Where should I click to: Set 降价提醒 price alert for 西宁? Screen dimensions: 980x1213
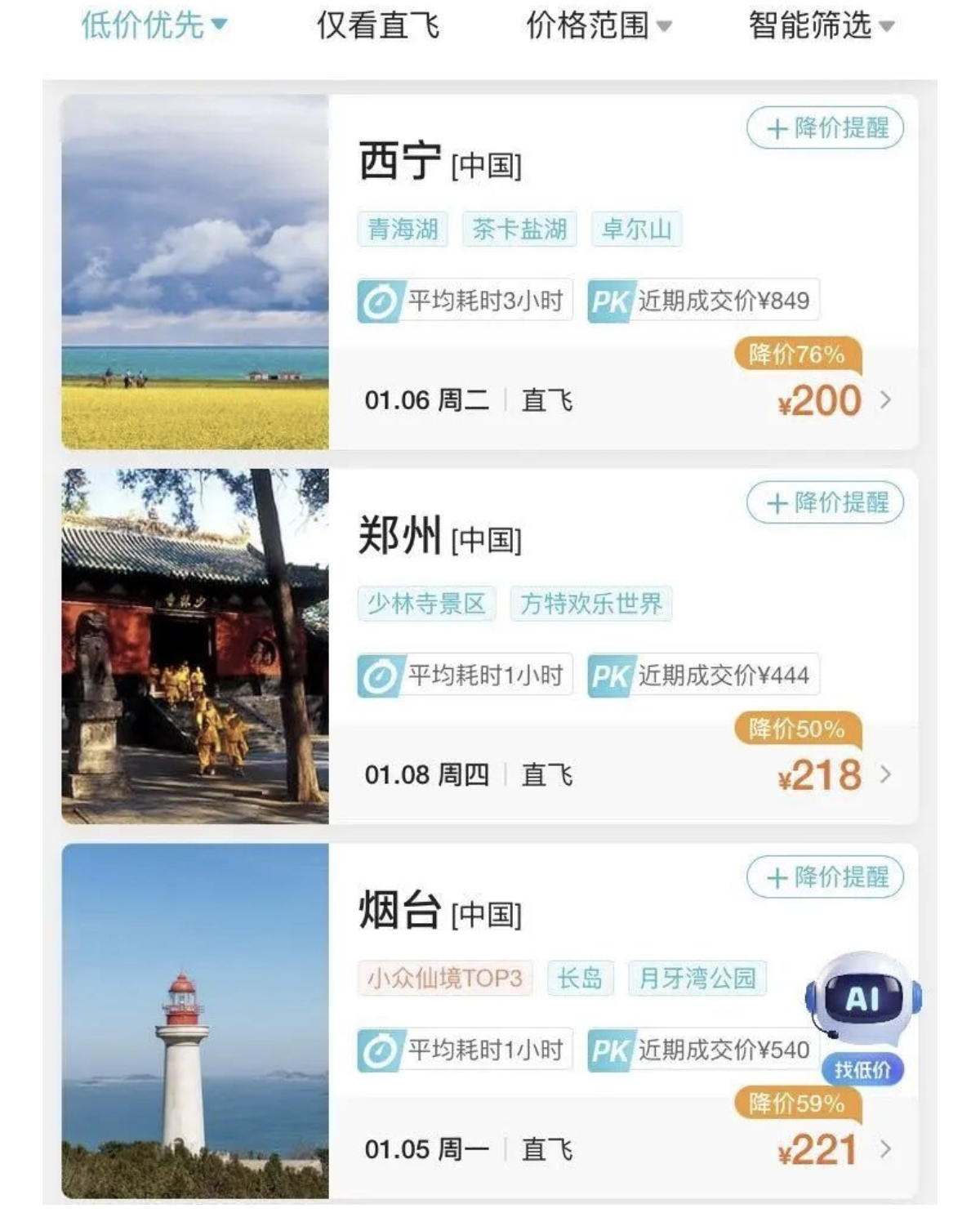point(825,128)
